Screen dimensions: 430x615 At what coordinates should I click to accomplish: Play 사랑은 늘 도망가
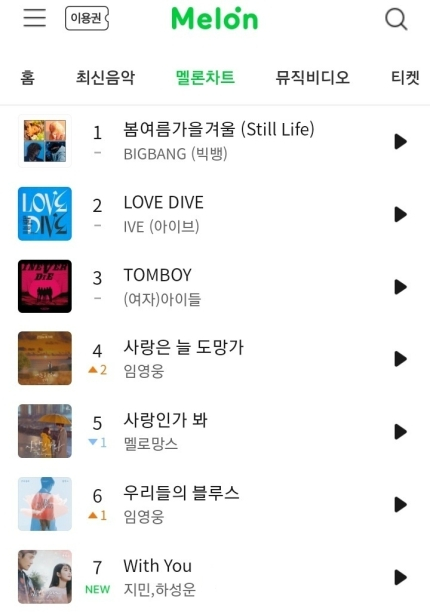(400, 359)
